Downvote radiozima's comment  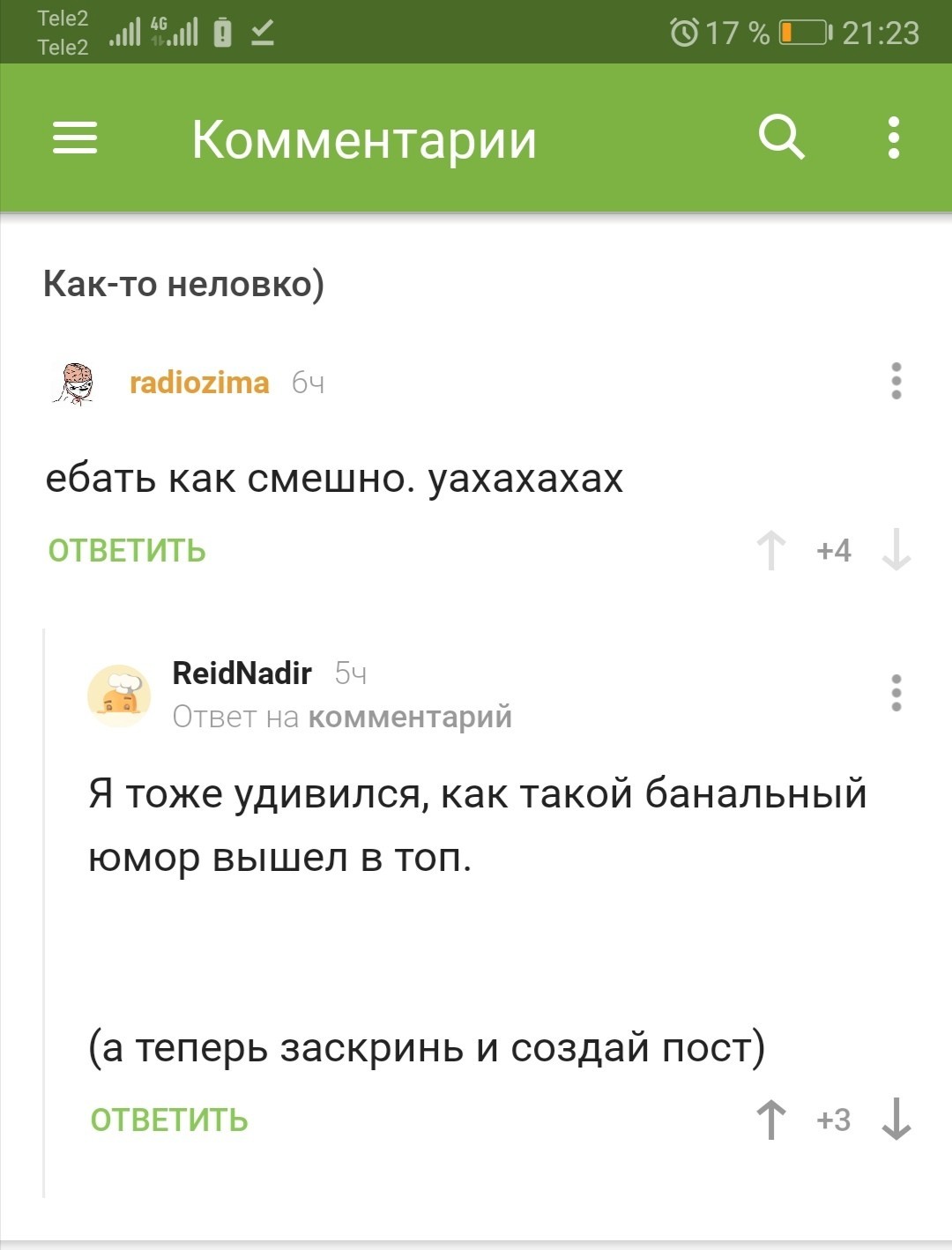(896, 551)
